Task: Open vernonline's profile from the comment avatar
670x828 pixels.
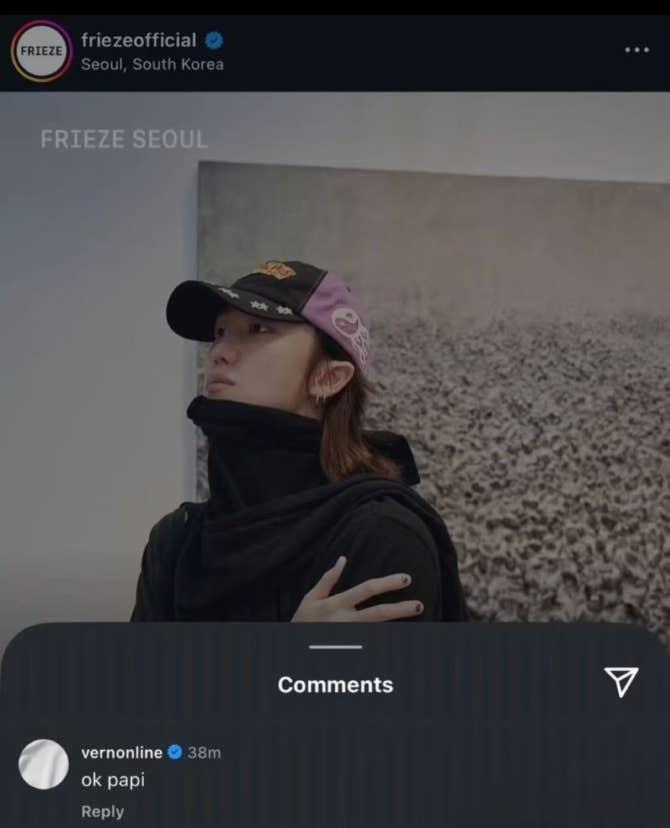Action: 43,765
